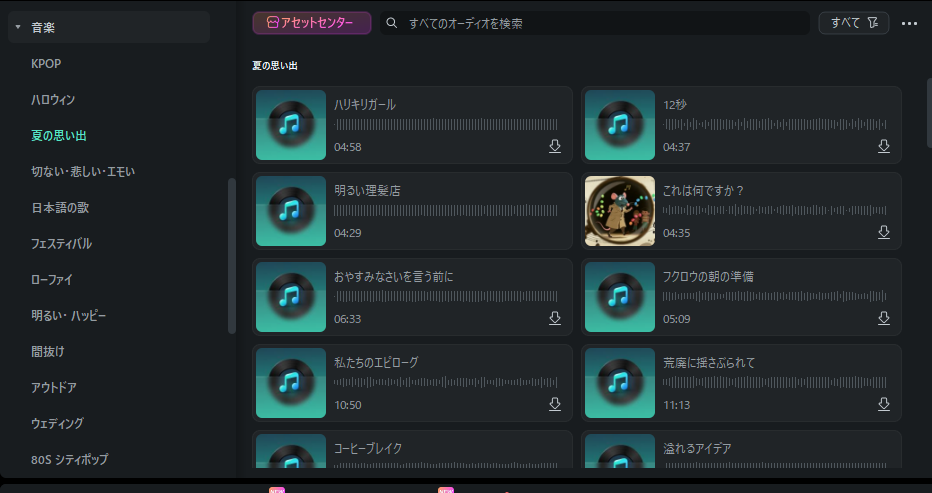Open the ウェディング category
Image resolution: width=932 pixels, height=493 pixels.
(x=58, y=424)
